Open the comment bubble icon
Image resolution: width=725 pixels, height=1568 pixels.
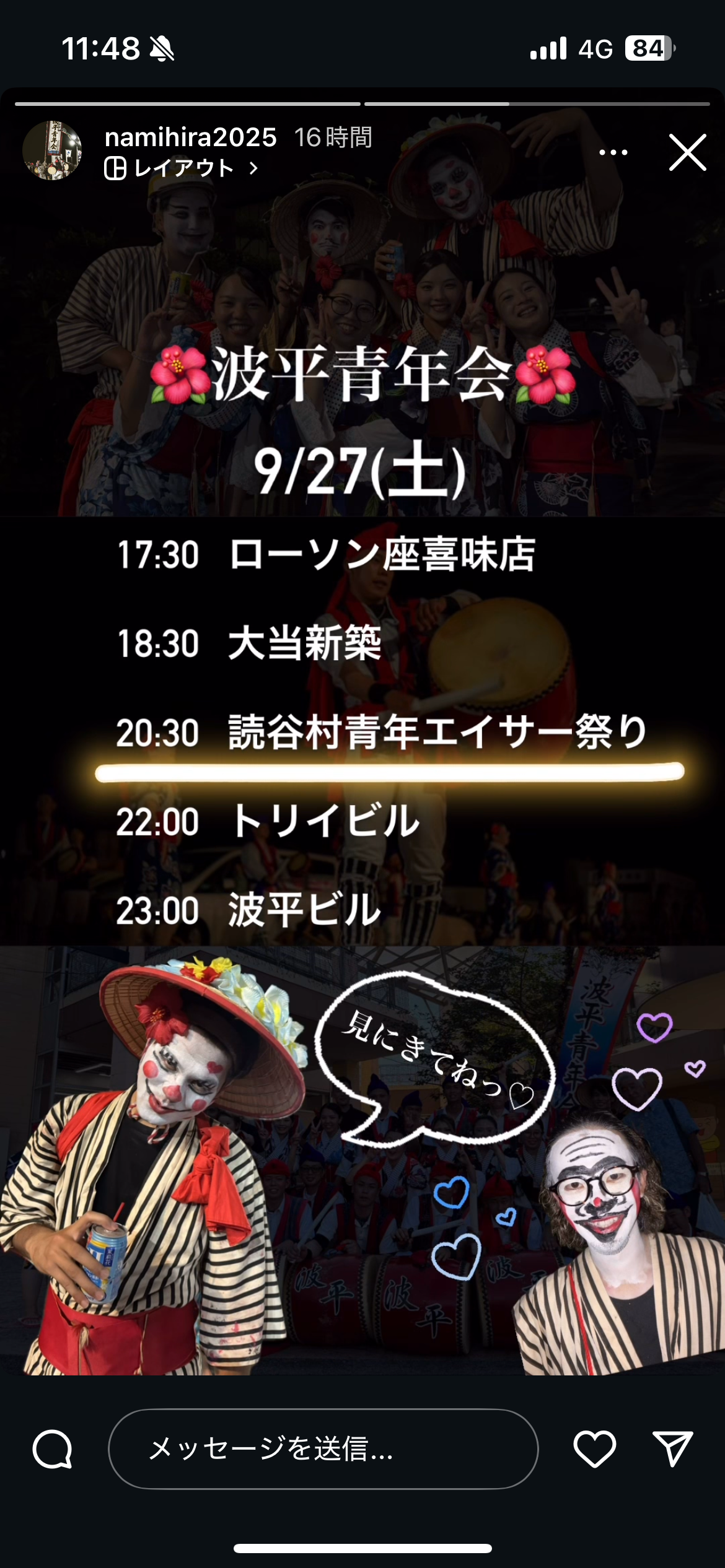(53, 1448)
